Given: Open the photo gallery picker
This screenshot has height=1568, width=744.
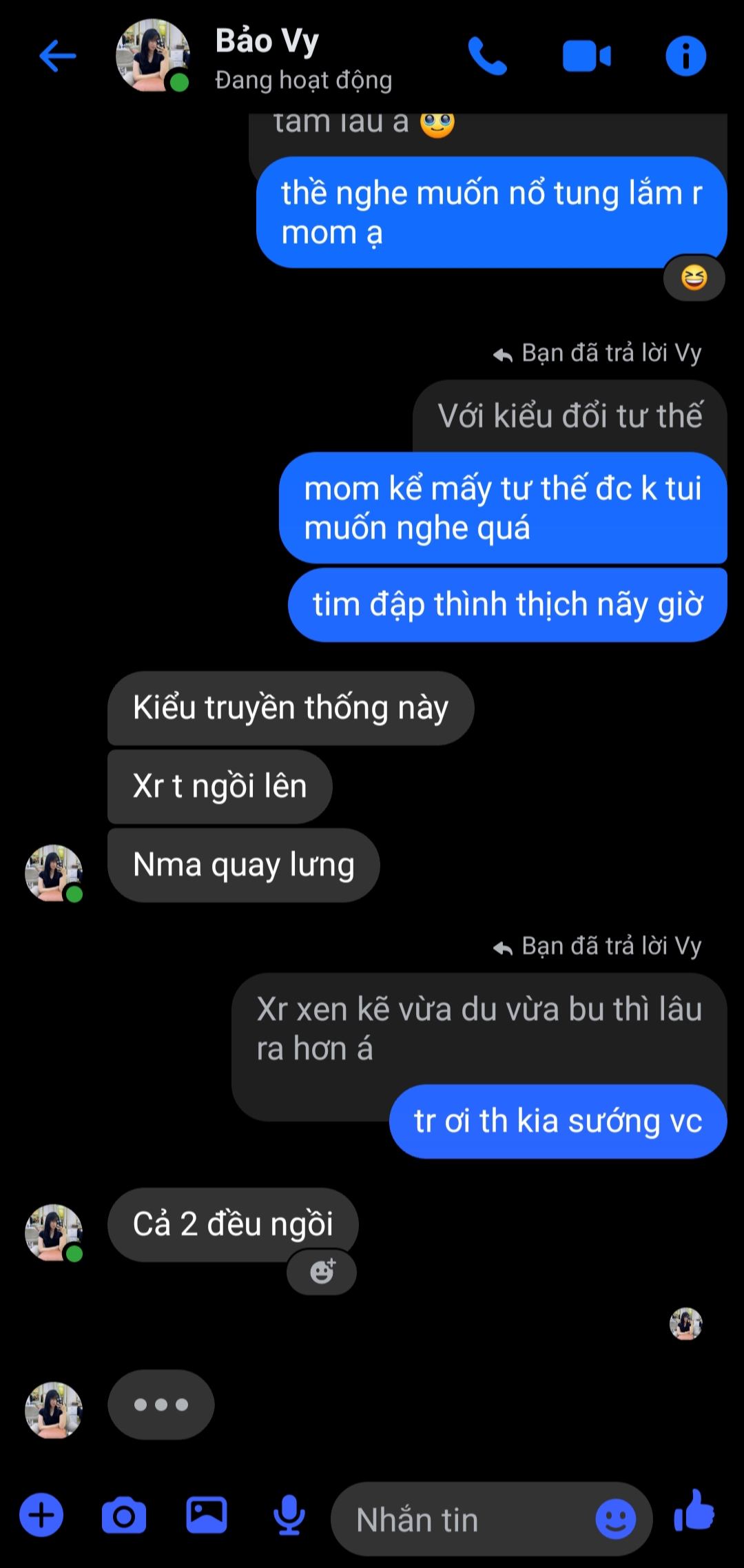Looking at the screenshot, I should coord(207,1516).
